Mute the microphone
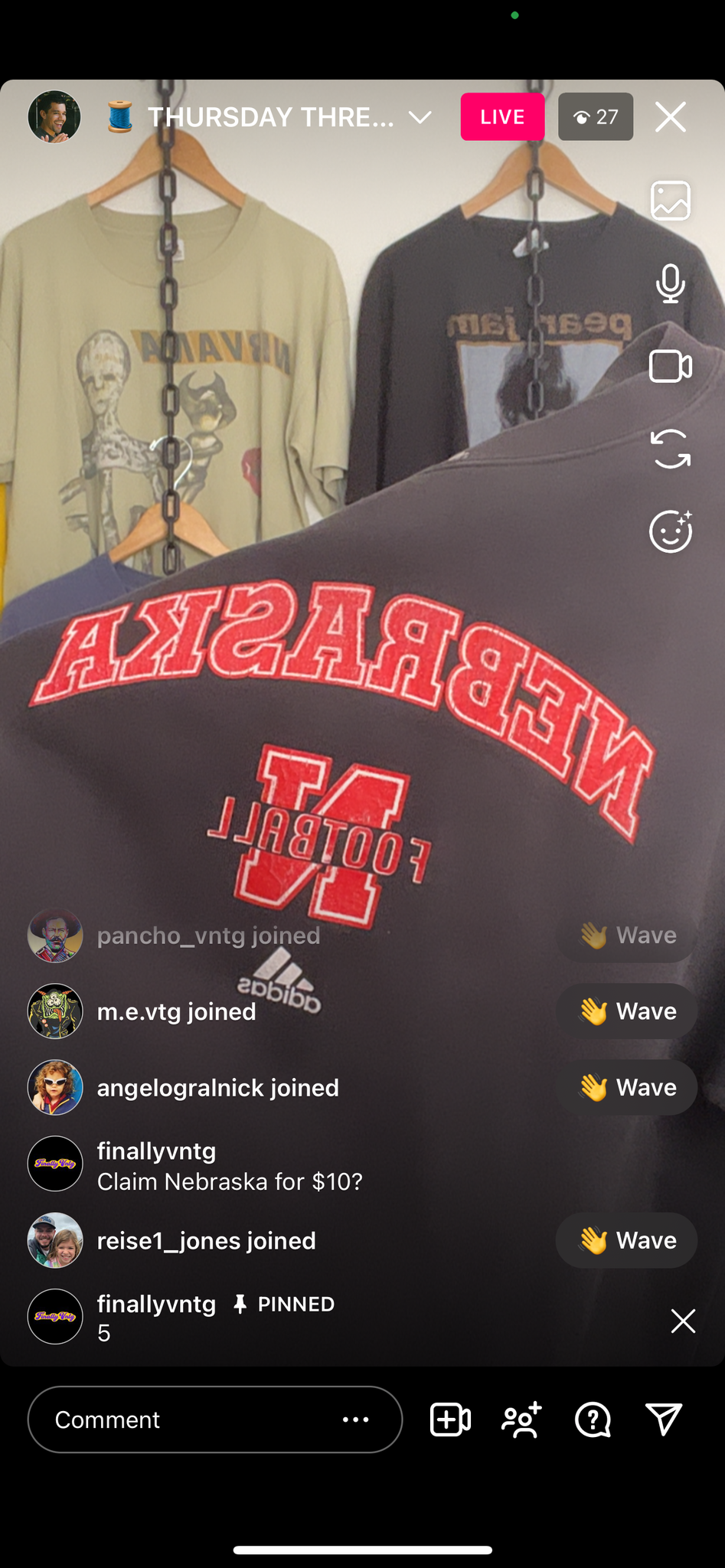 (671, 283)
